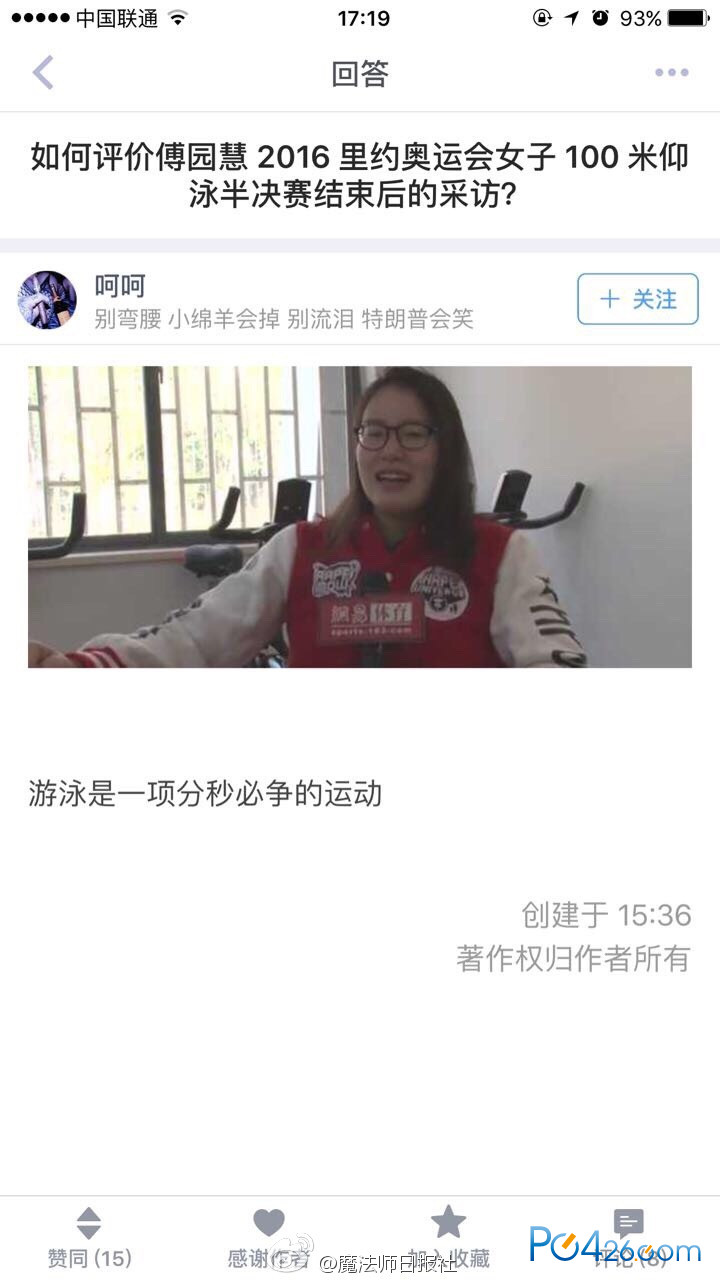
Task: Open the three-dot overflow menu
Action: coord(671,73)
